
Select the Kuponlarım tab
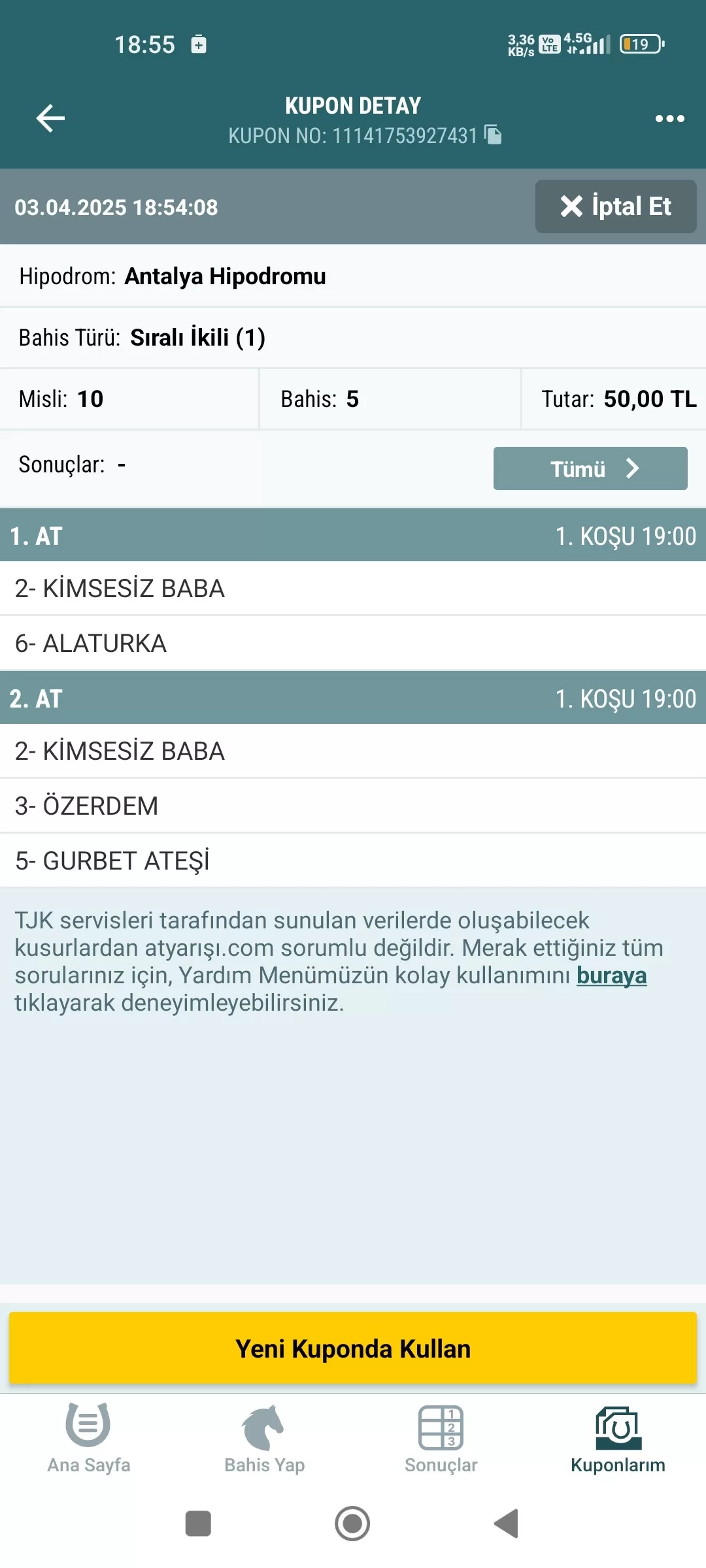coord(618,1439)
